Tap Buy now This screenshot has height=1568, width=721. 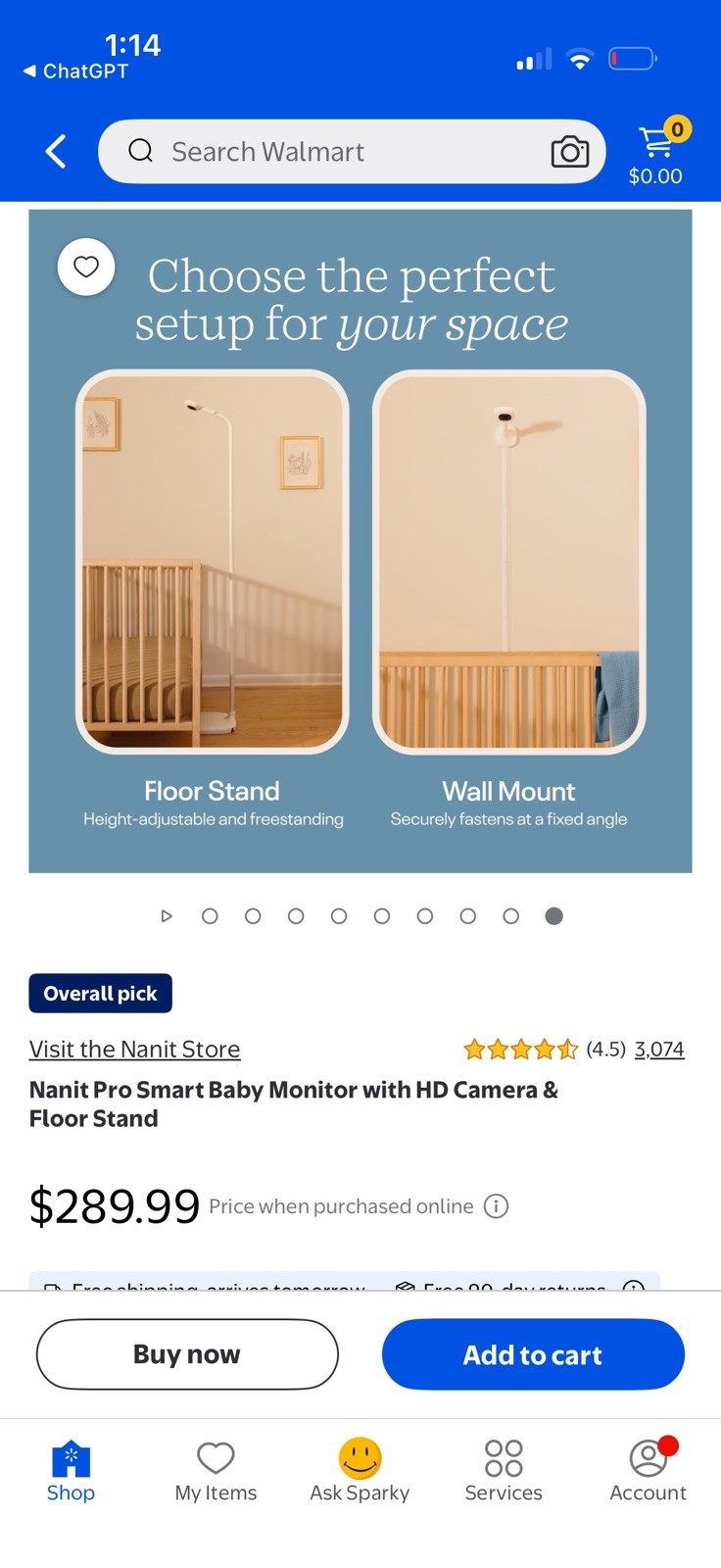pos(187,1354)
